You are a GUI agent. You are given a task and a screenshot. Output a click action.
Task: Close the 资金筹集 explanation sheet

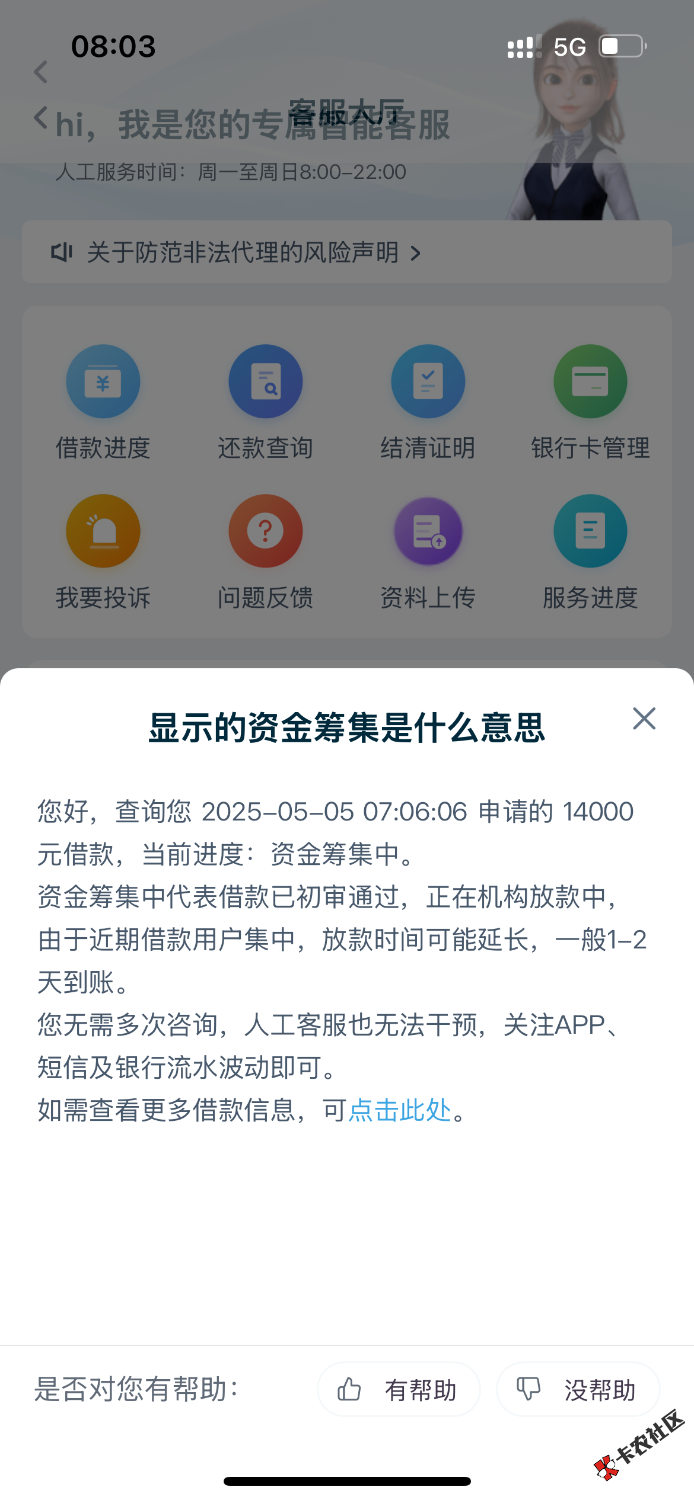pyautogui.click(x=644, y=718)
